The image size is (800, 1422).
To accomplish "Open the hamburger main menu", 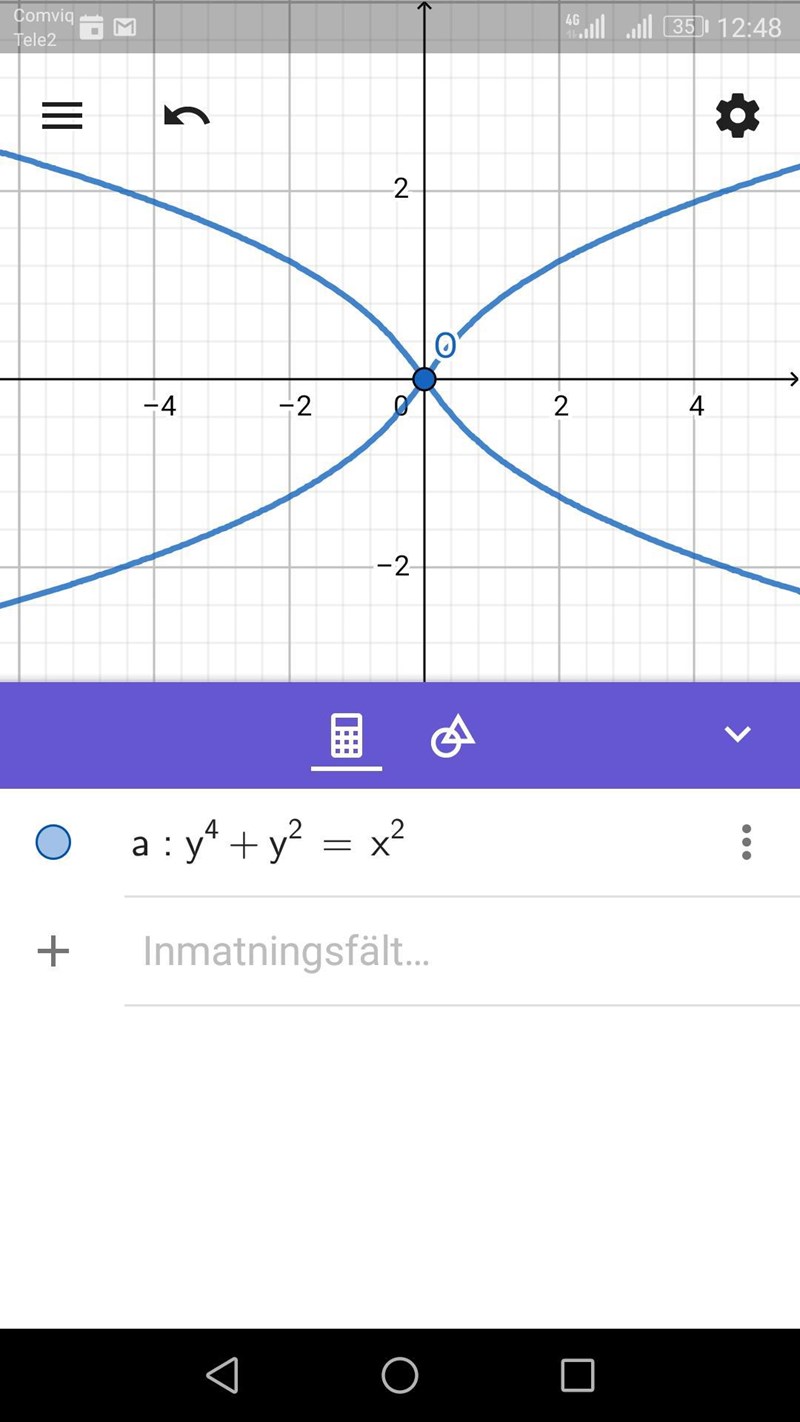I will tap(62, 116).
